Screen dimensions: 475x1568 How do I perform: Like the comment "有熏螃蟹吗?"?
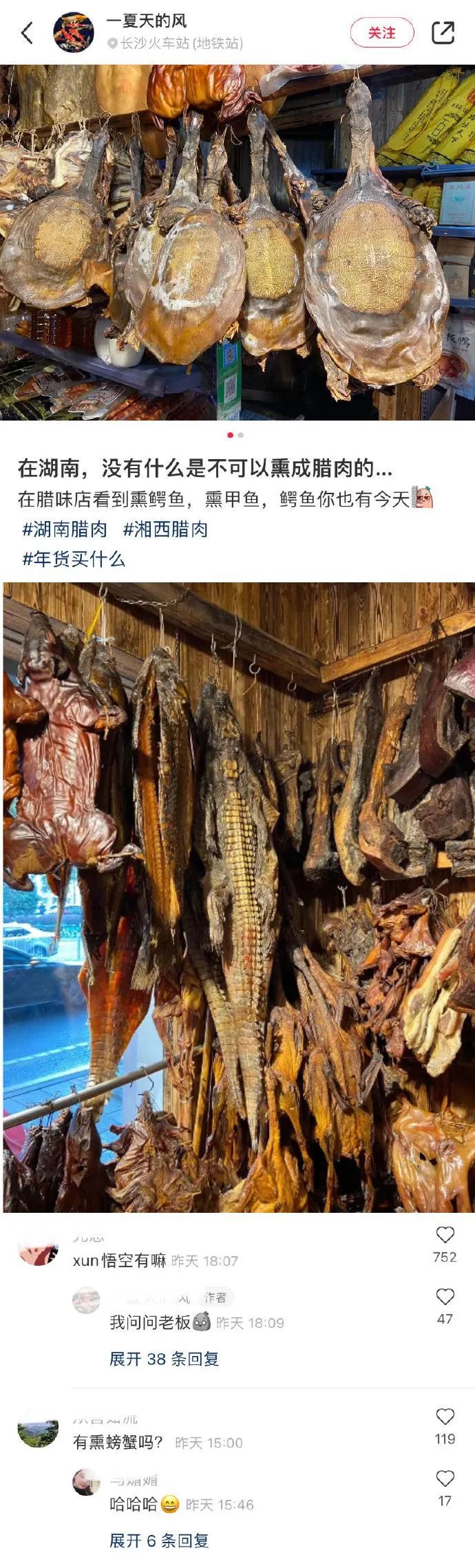click(445, 1417)
